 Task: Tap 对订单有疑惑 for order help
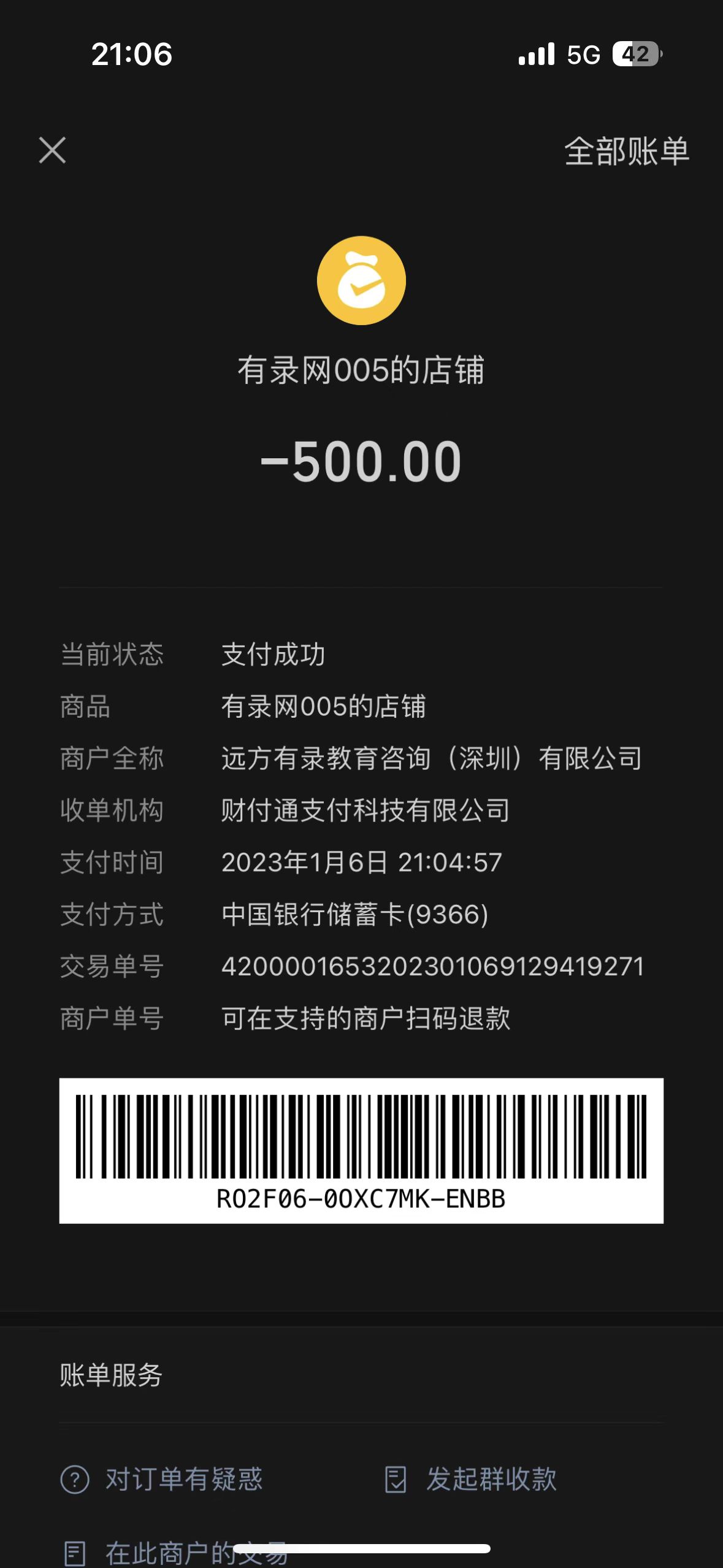(162, 1479)
